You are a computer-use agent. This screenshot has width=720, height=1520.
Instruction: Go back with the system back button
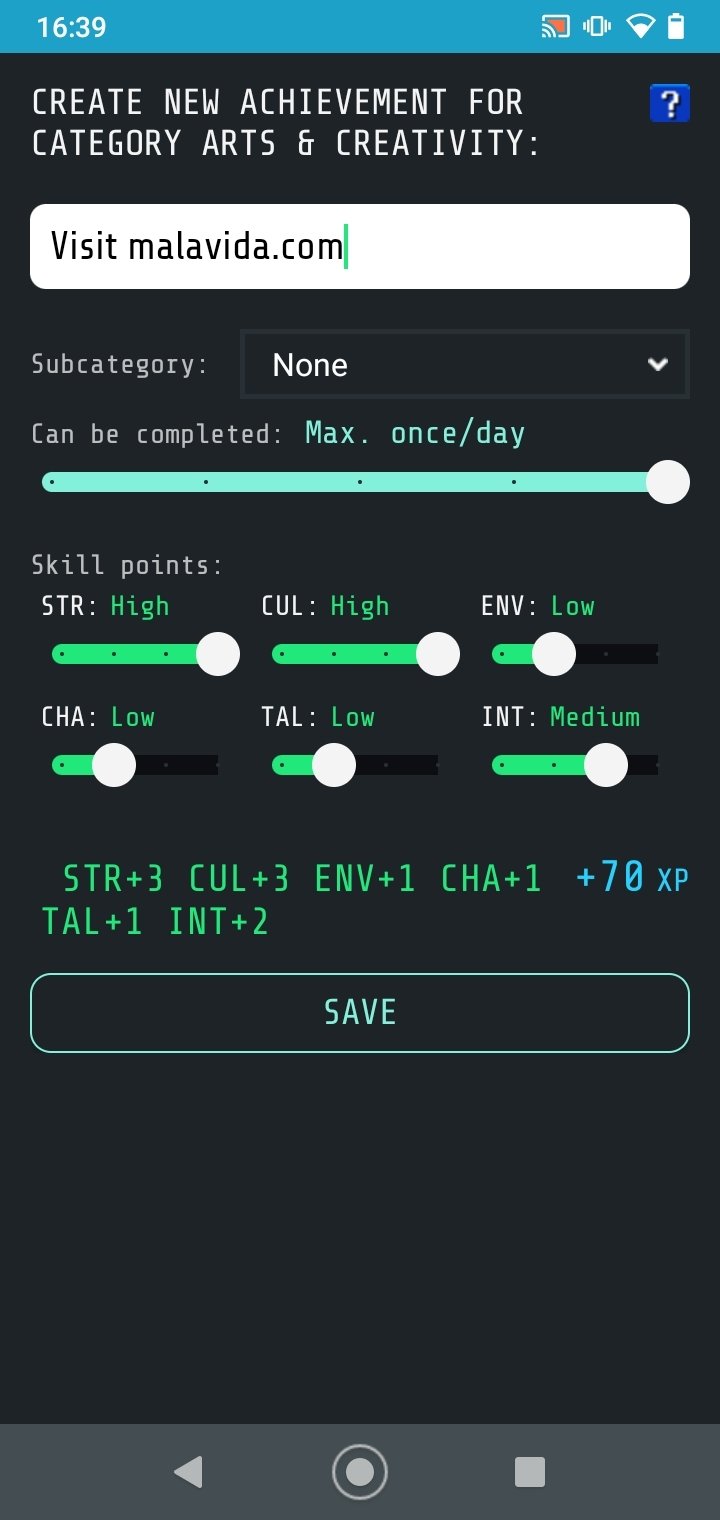(188, 1472)
